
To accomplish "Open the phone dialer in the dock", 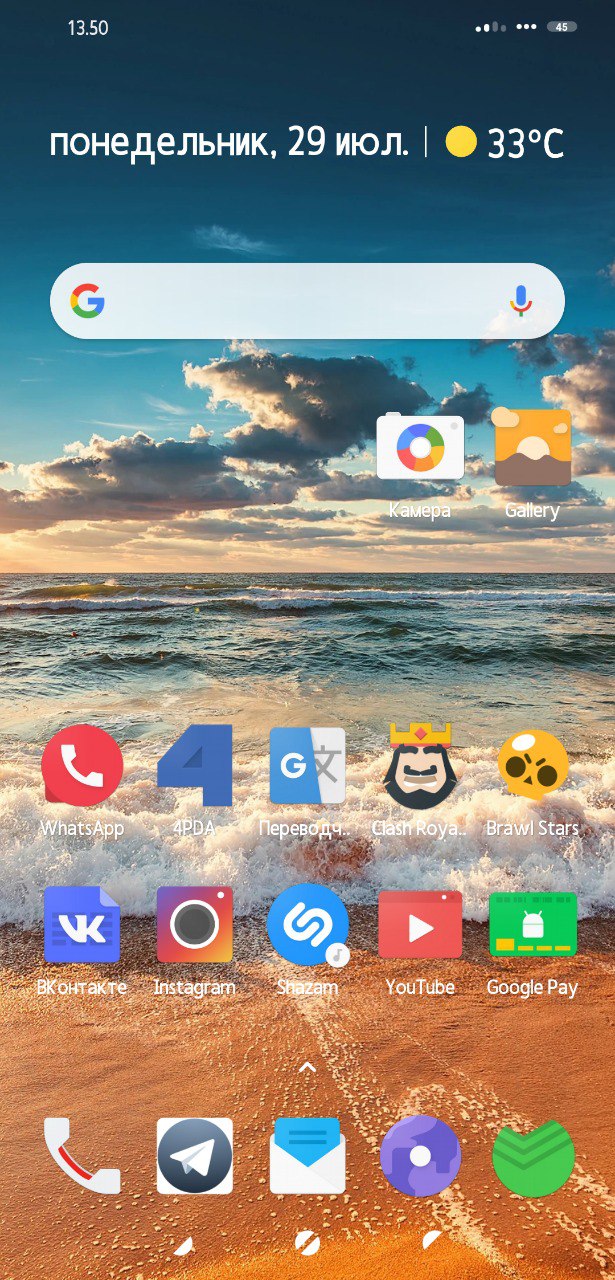I will pyautogui.click(x=82, y=1156).
